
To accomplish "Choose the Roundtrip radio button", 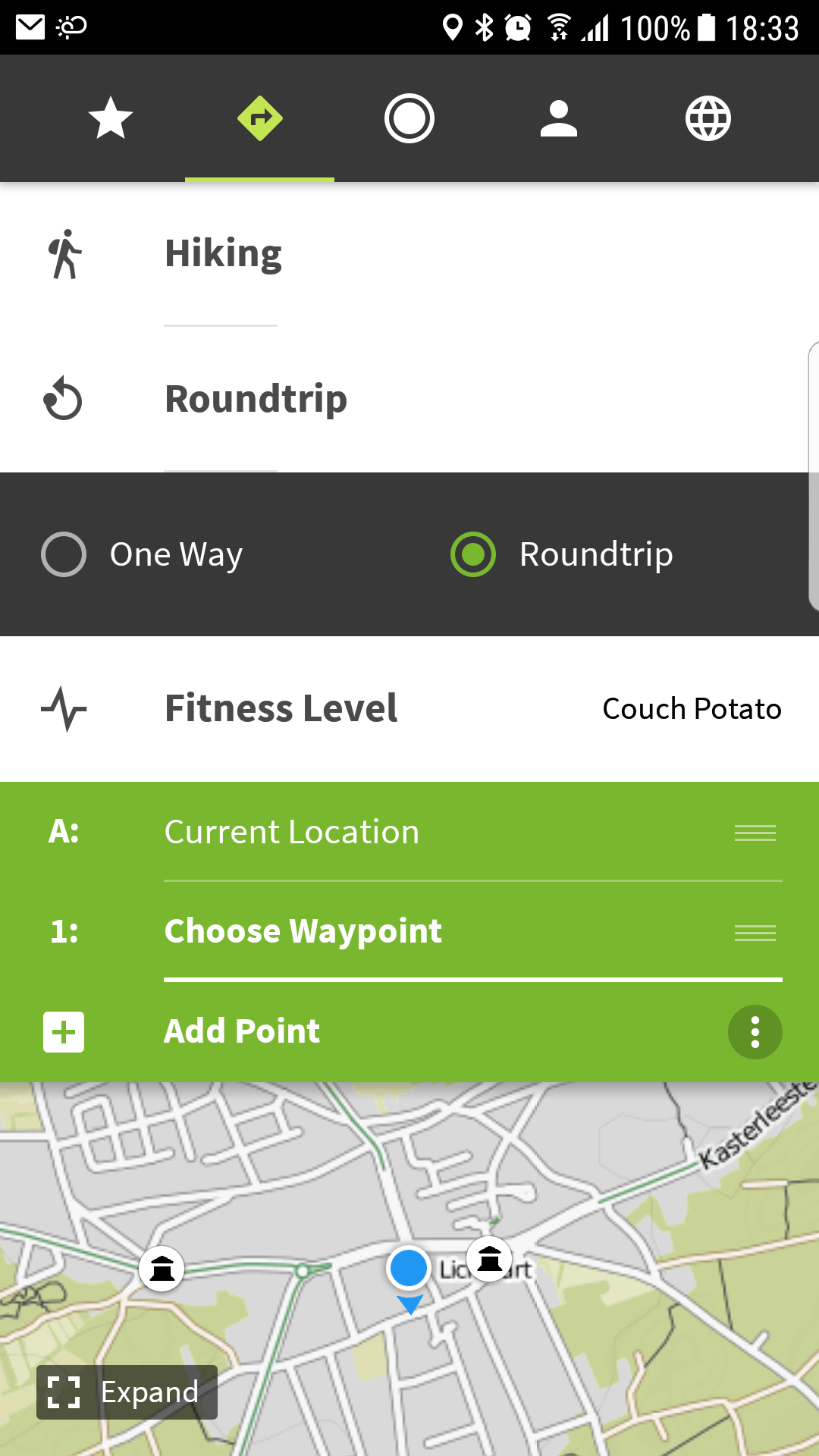I will 473,554.
